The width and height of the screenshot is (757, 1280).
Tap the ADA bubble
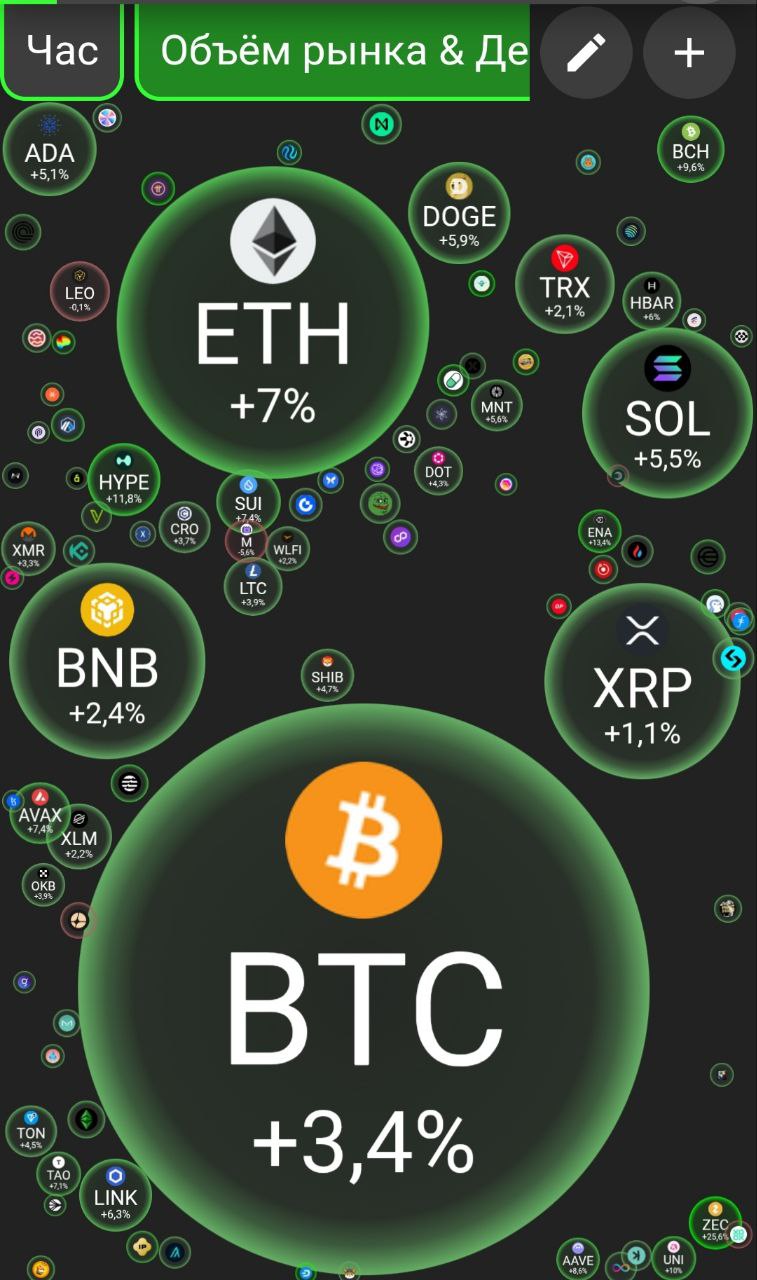[49, 153]
